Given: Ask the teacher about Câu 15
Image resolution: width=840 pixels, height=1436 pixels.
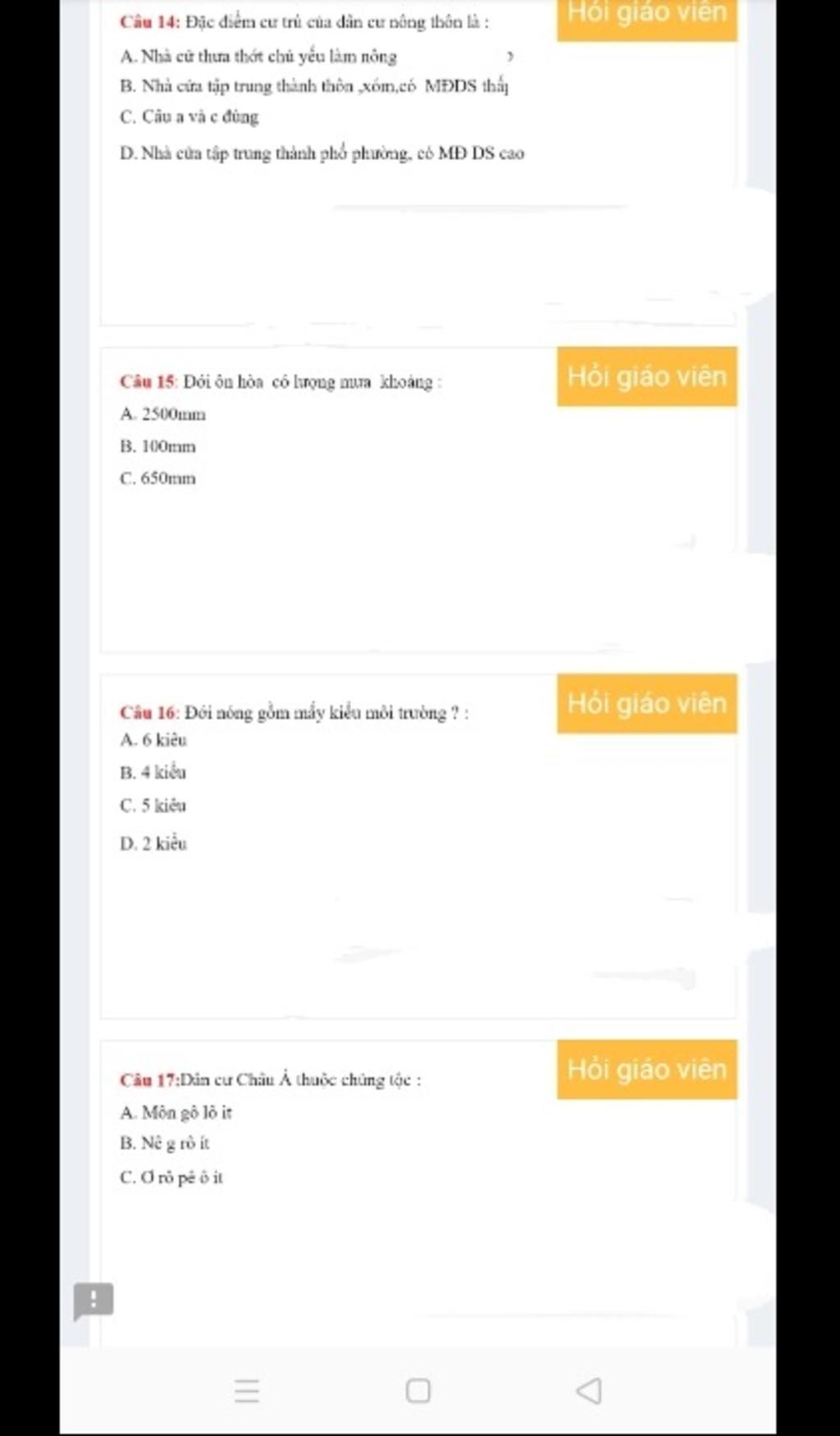Looking at the screenshot, I should click(646, 377).
